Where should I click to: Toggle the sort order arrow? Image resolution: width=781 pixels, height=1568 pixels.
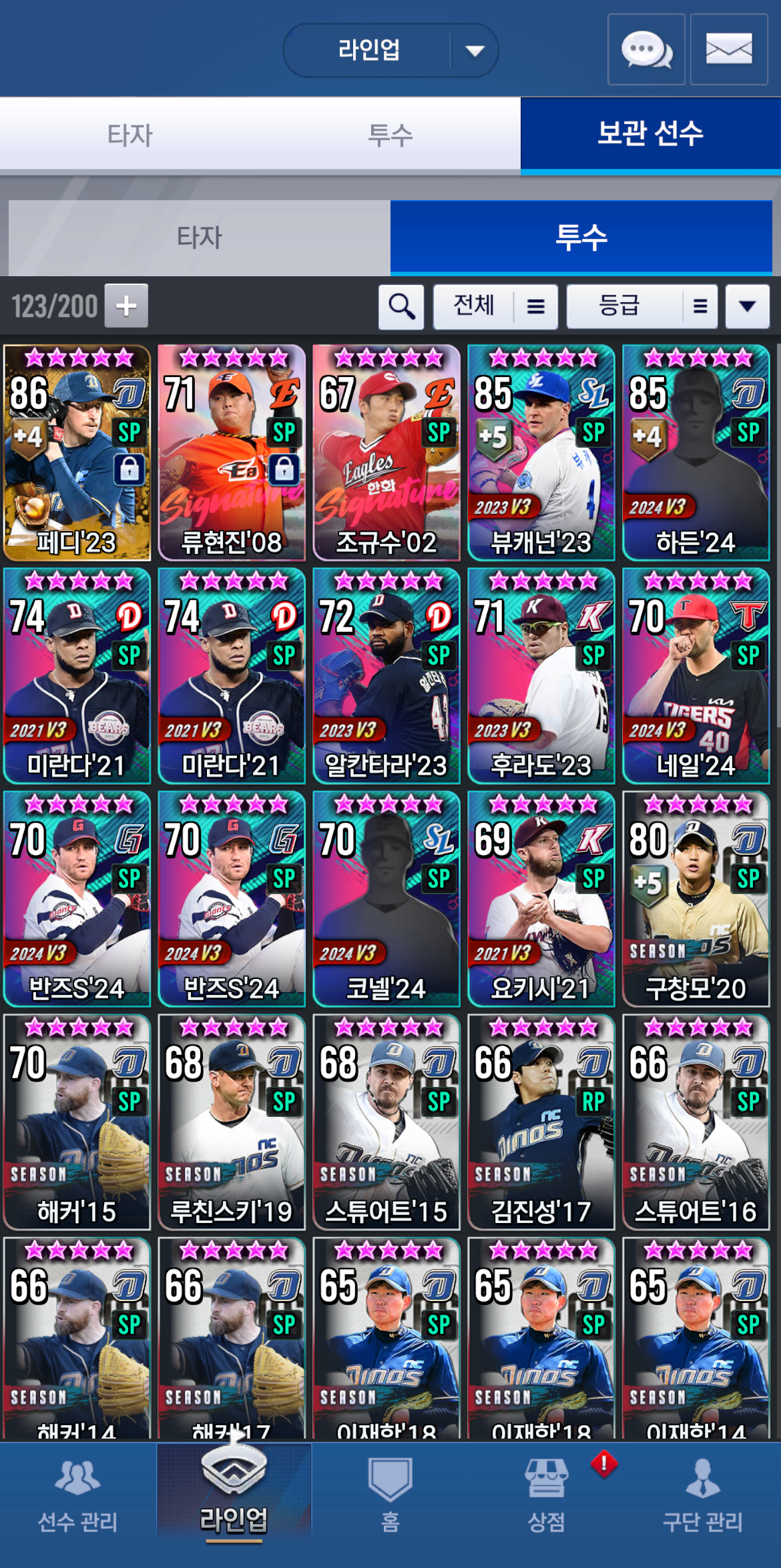coord(748,307)
